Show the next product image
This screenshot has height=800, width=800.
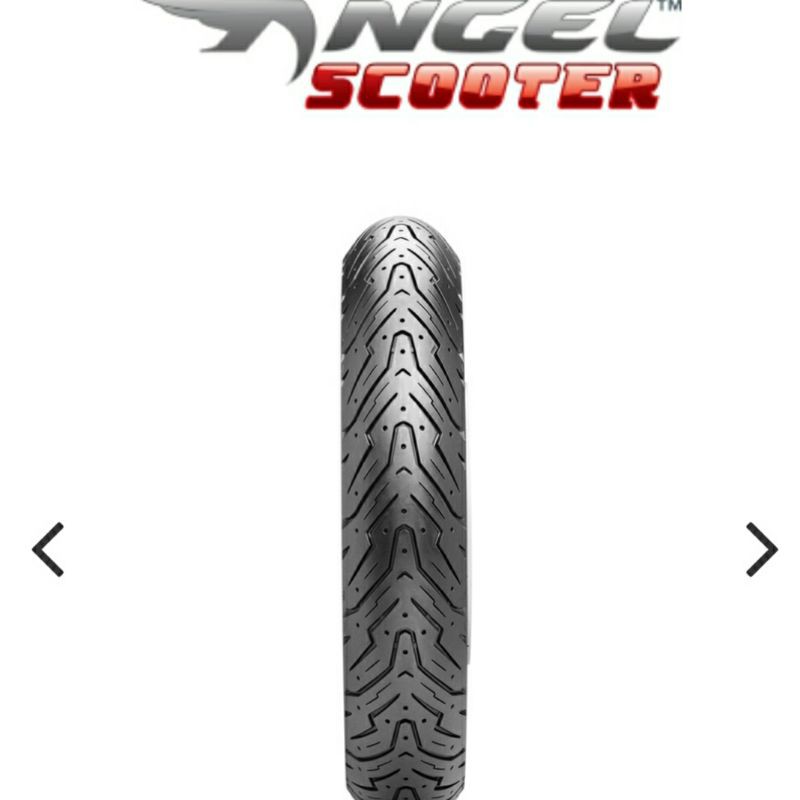pos(761,549)
